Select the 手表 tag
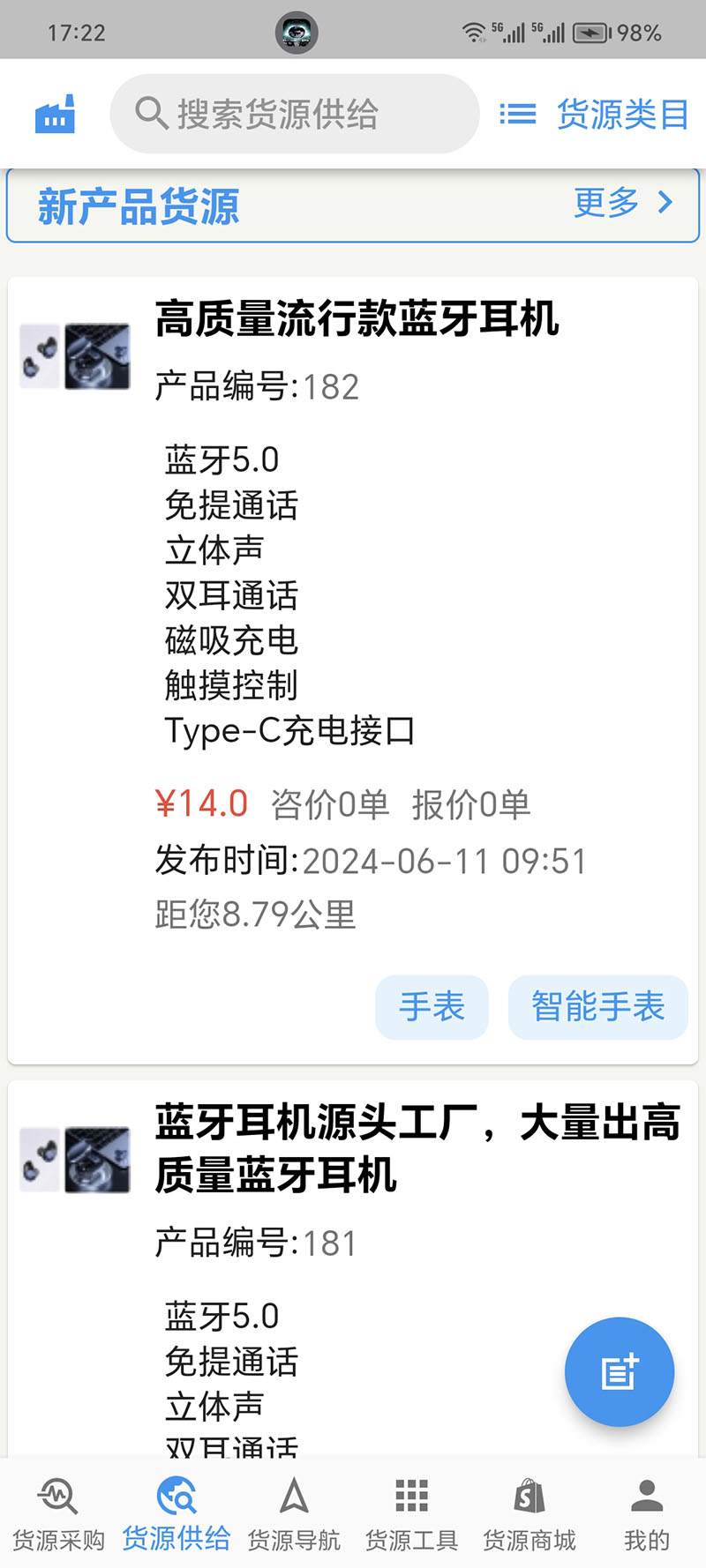Image resolution: width=706 pixels, height=1568 pixels. tap(432, 1008)
